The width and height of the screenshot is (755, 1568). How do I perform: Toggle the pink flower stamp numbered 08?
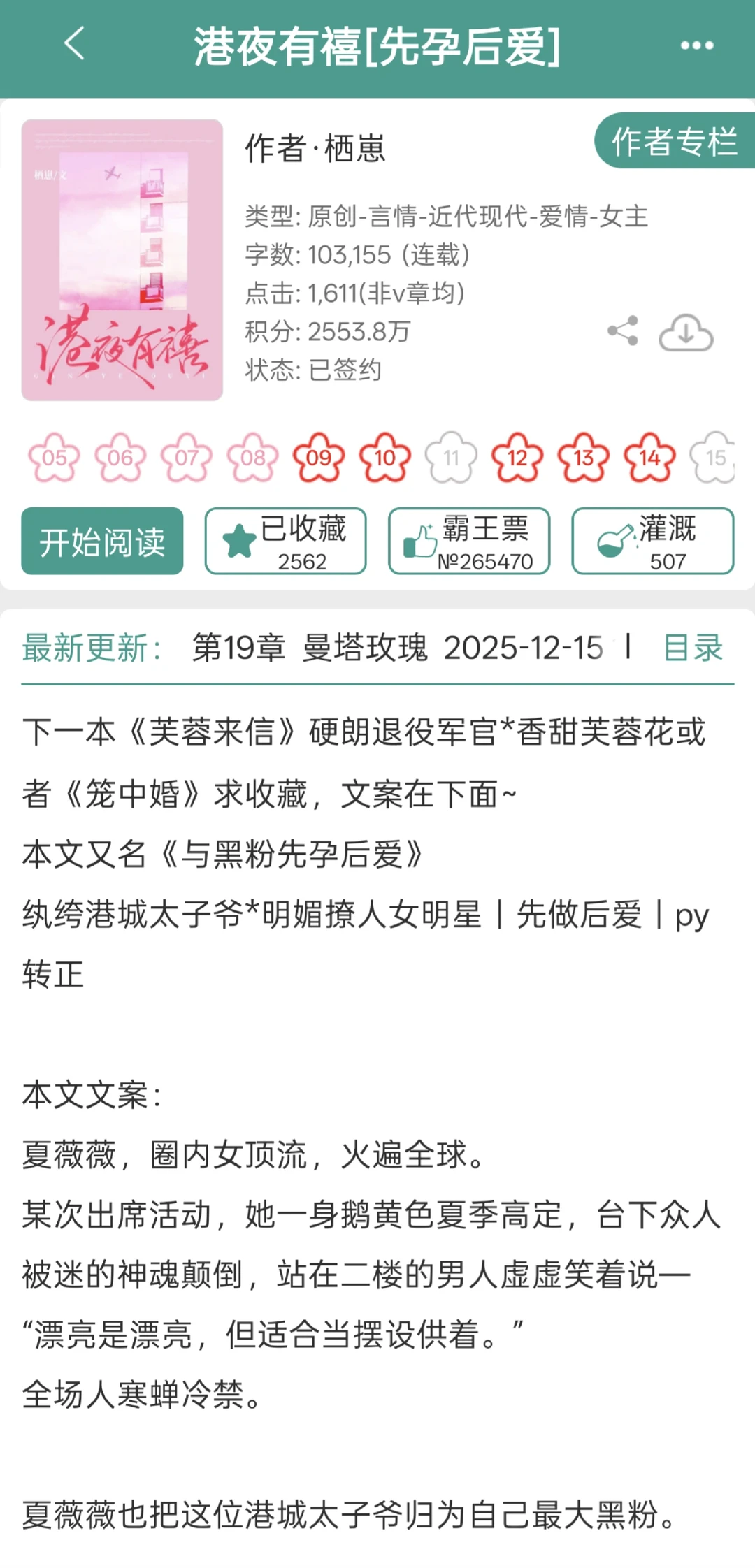coord(254,458)
